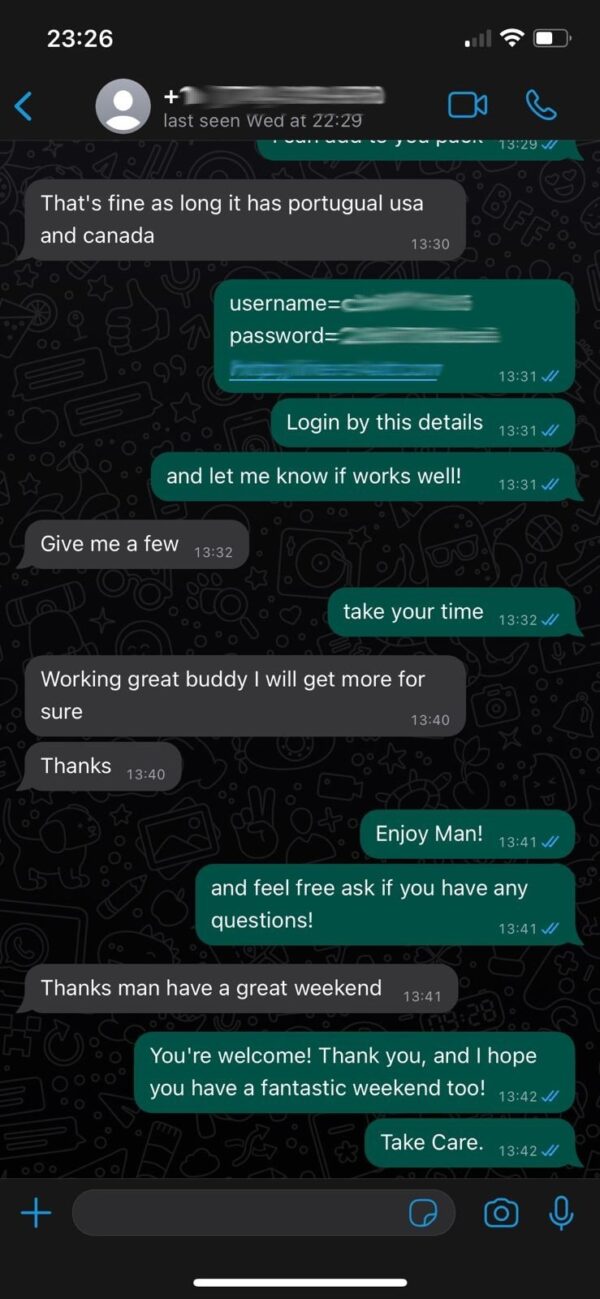600x1299 pixels.
Task: Start a video call
Action: click(467, 104)
